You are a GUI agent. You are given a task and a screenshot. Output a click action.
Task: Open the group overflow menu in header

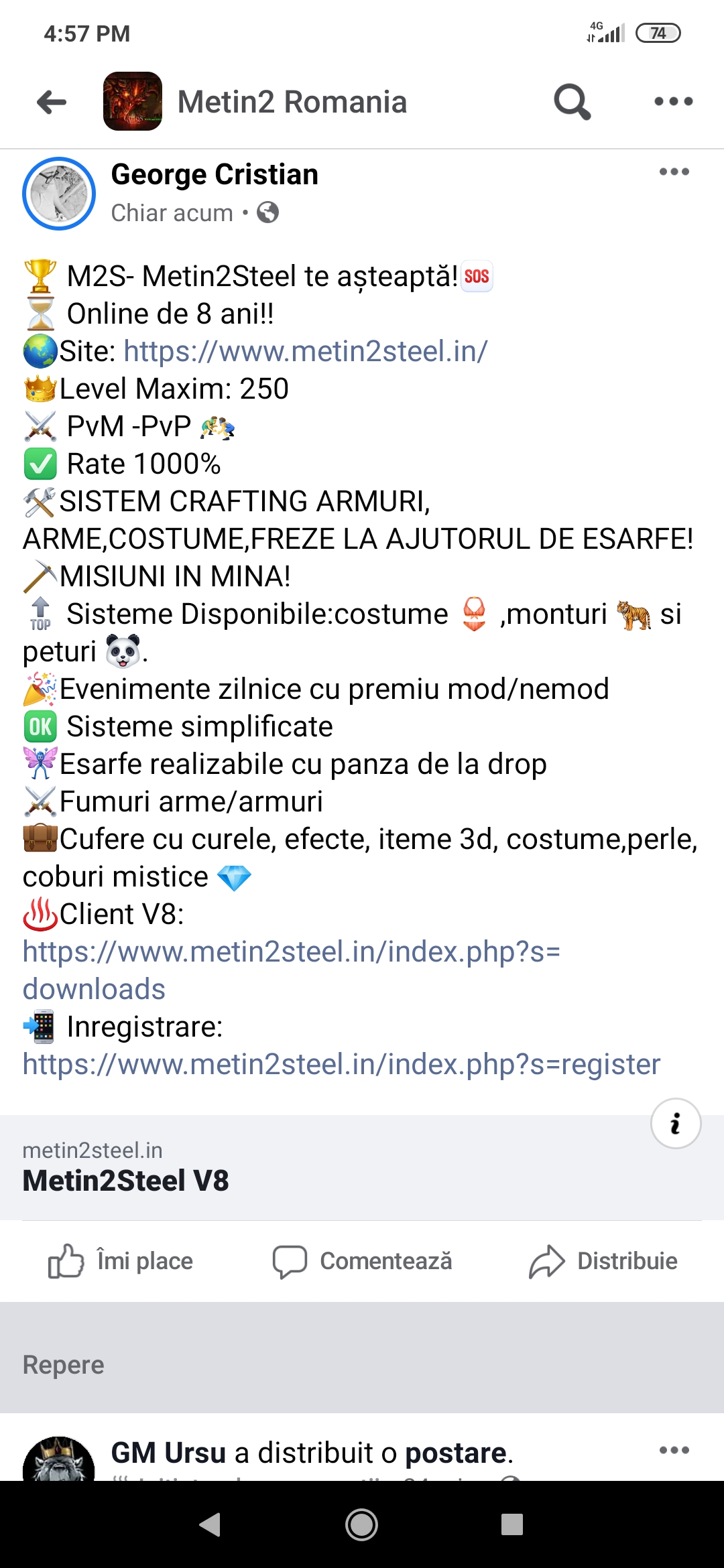[x=673, y=102]
